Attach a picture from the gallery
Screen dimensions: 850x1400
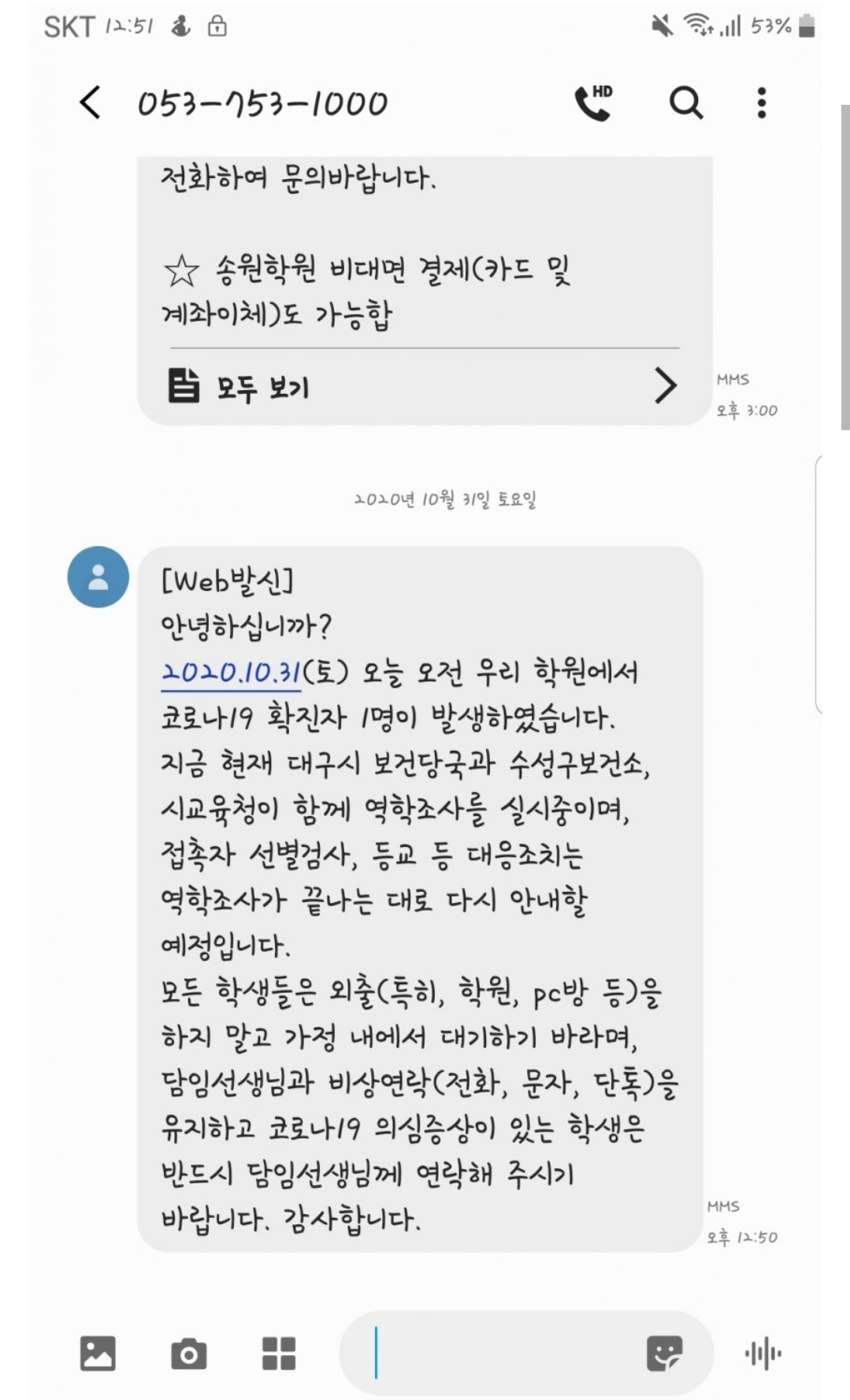[98, 1354]
